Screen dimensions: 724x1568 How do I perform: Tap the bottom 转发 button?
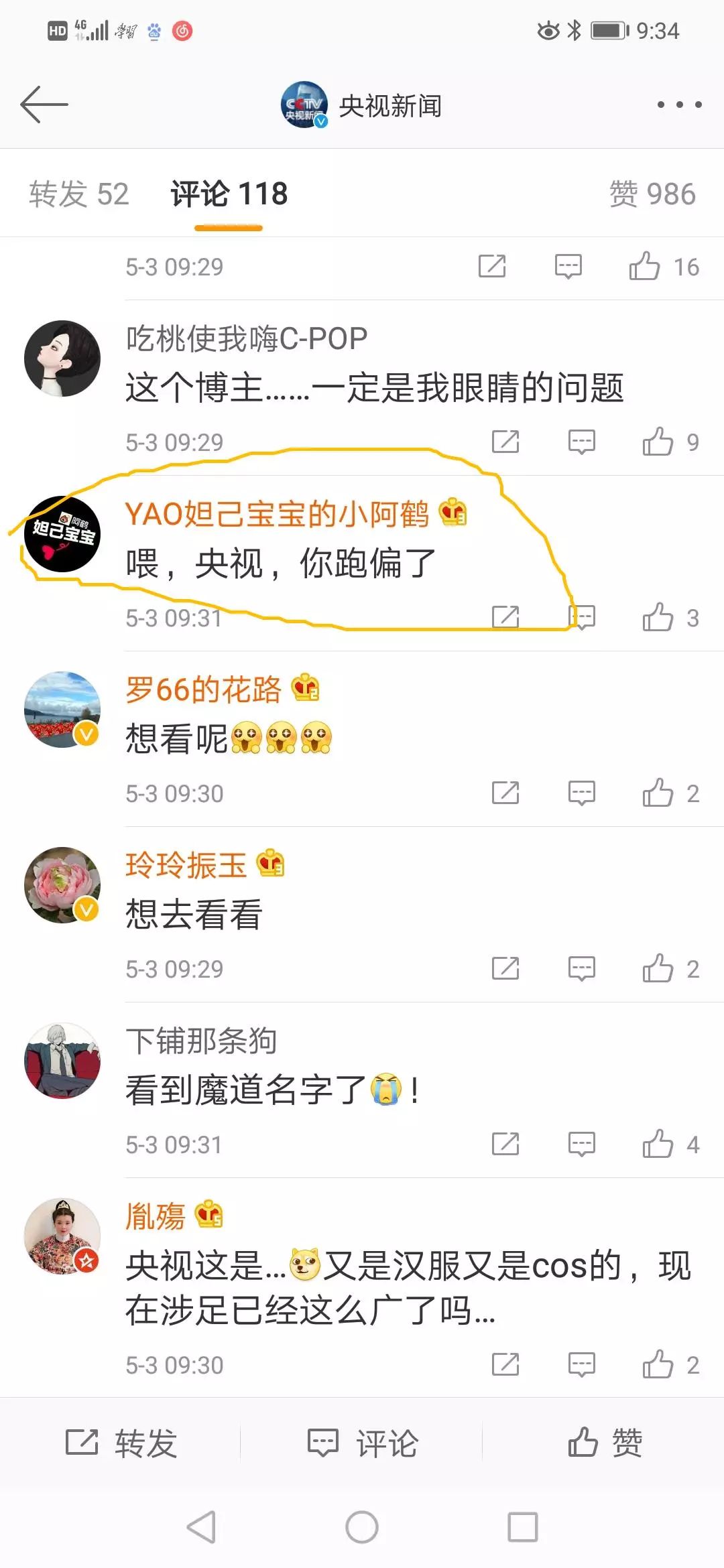(x=121, y=1443)
